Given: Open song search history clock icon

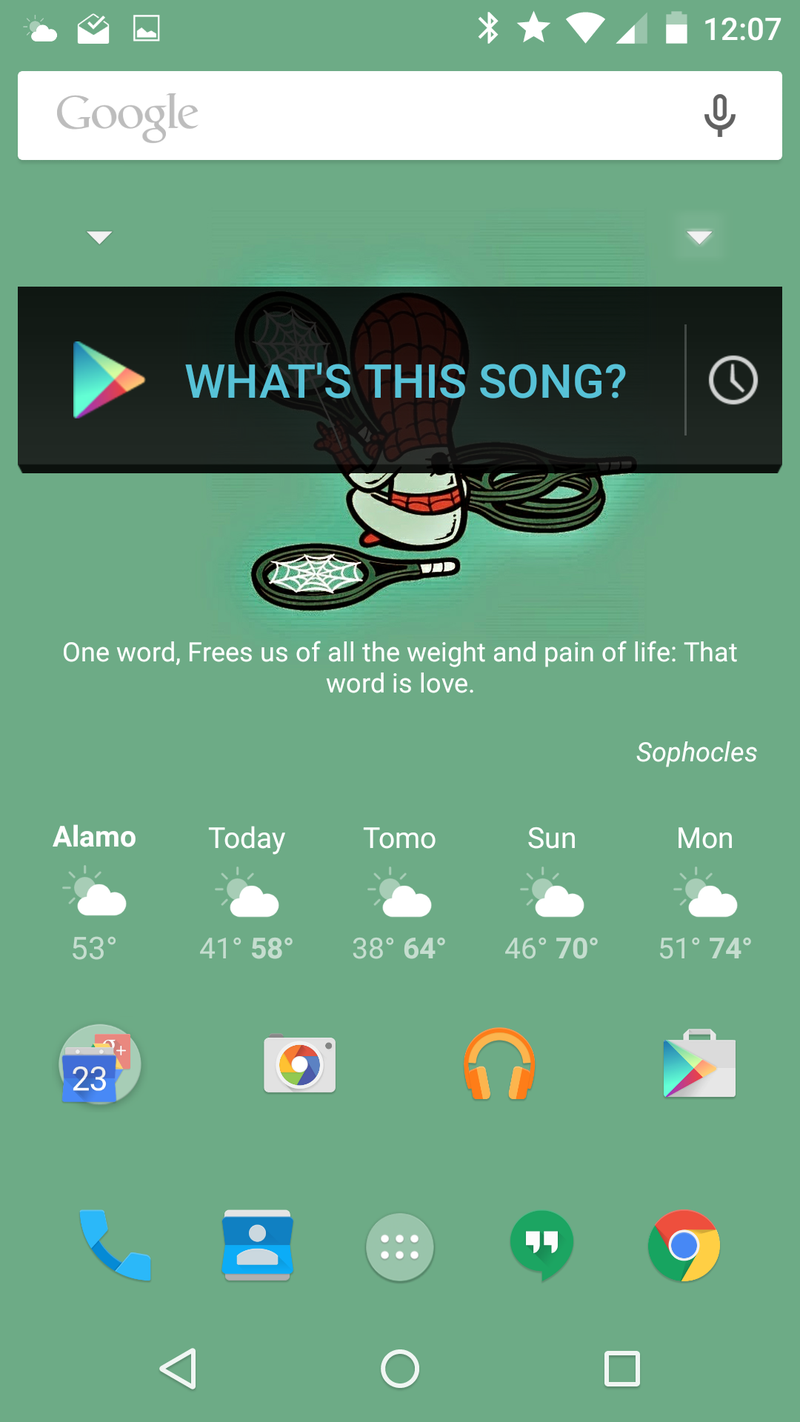Looking at the screenshot, I should [x=733, y=381].
